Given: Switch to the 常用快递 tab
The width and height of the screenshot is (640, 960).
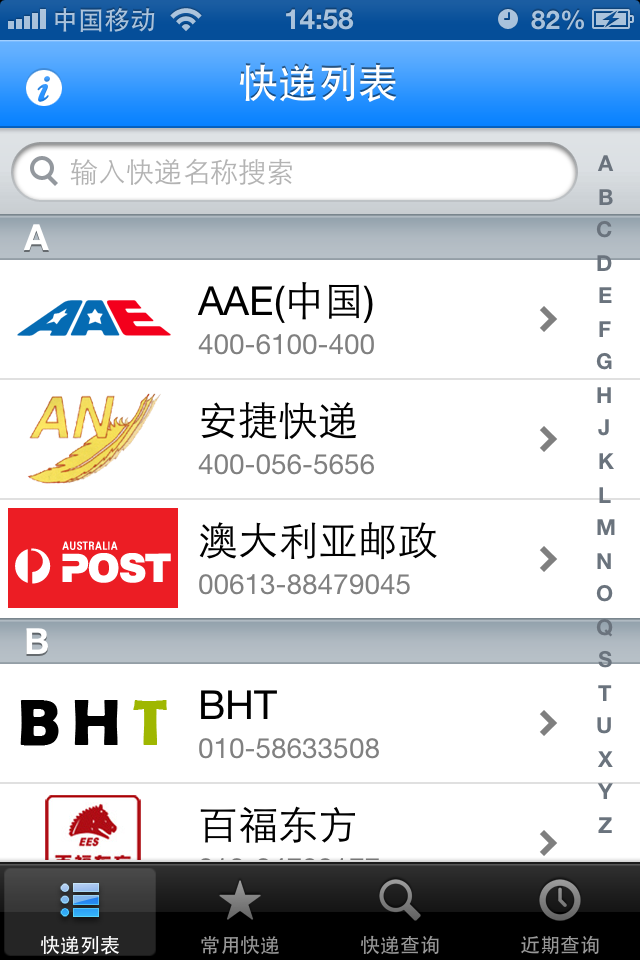Looking at the screenshot, I should 240,914.
